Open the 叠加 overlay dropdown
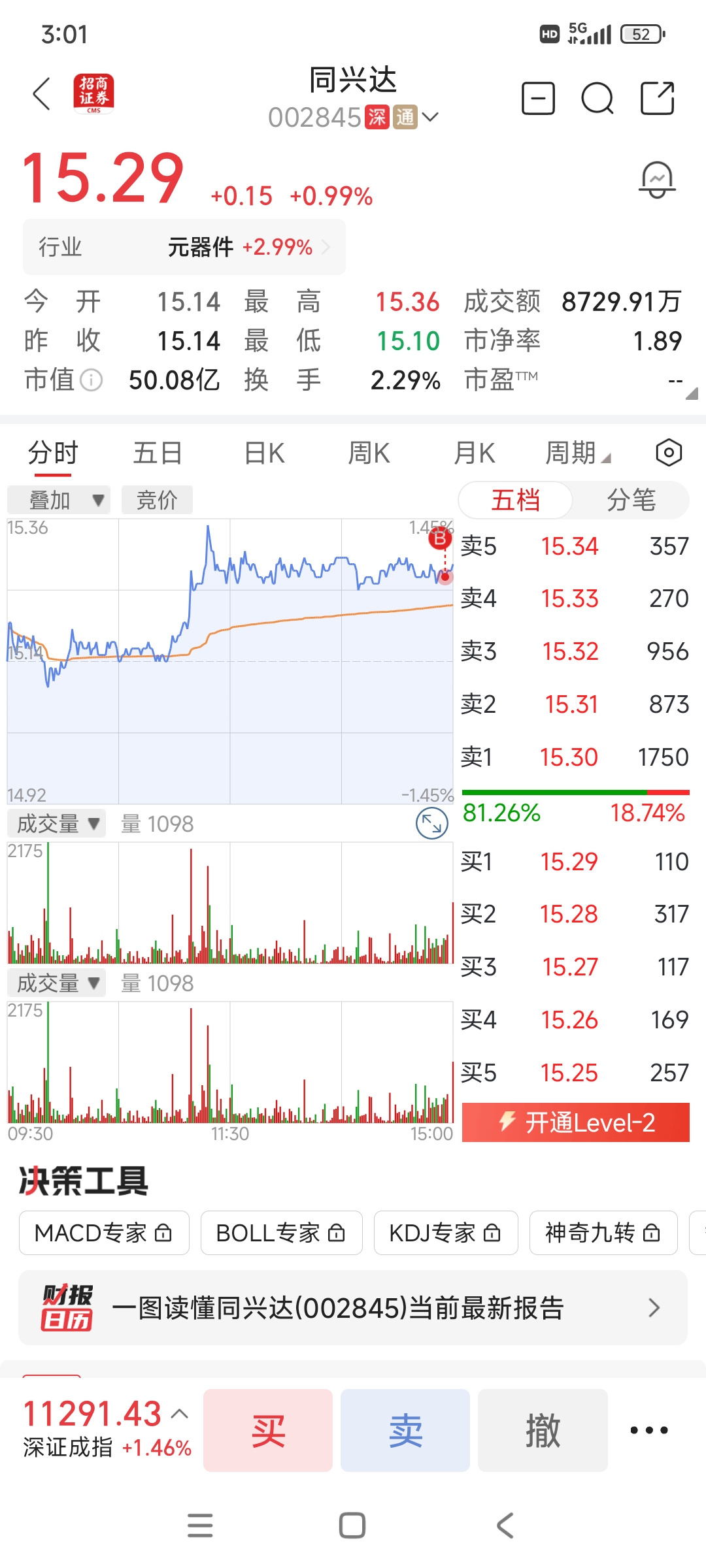The image size is (706, 1568). [59, 500]
